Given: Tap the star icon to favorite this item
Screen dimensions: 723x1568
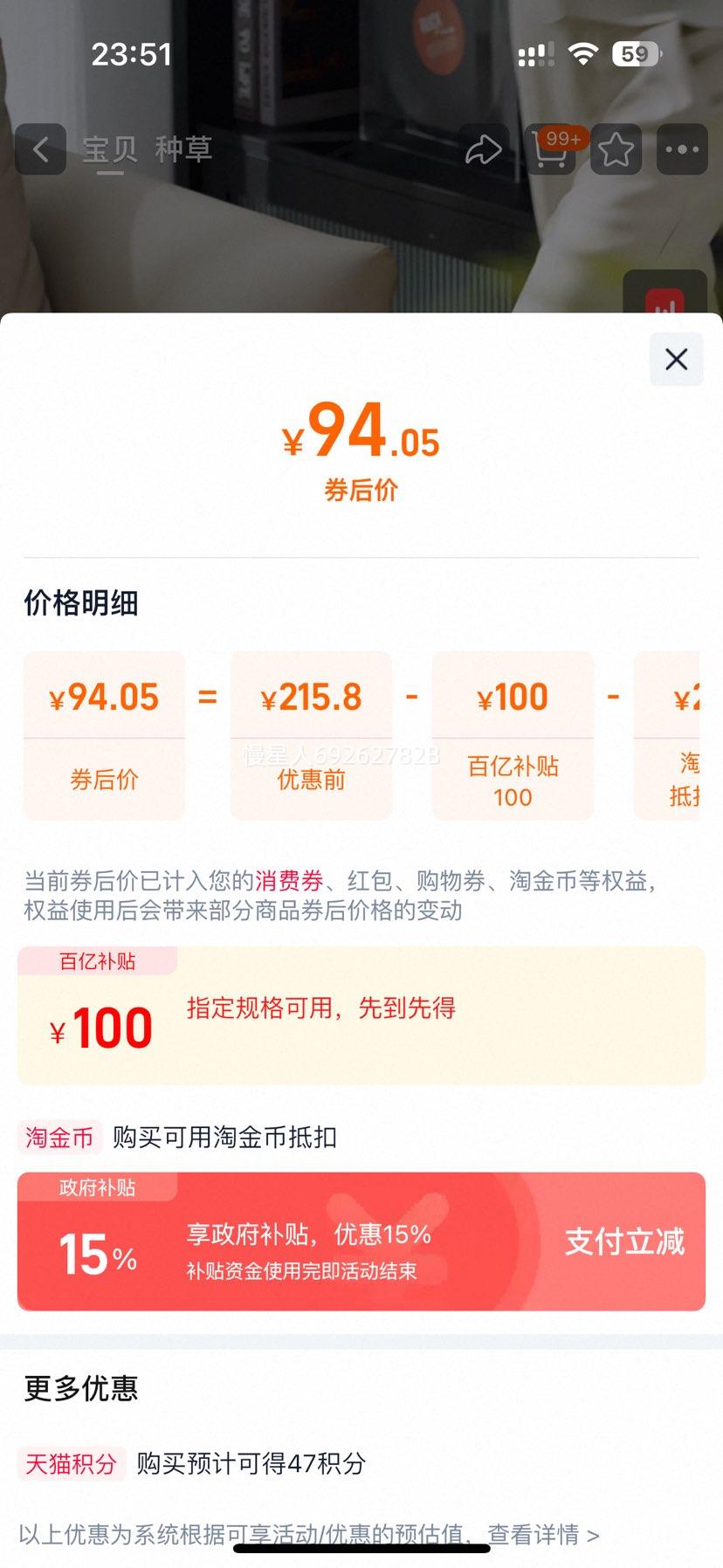Looking at the screenshot, I should click(x=616, y=149).
